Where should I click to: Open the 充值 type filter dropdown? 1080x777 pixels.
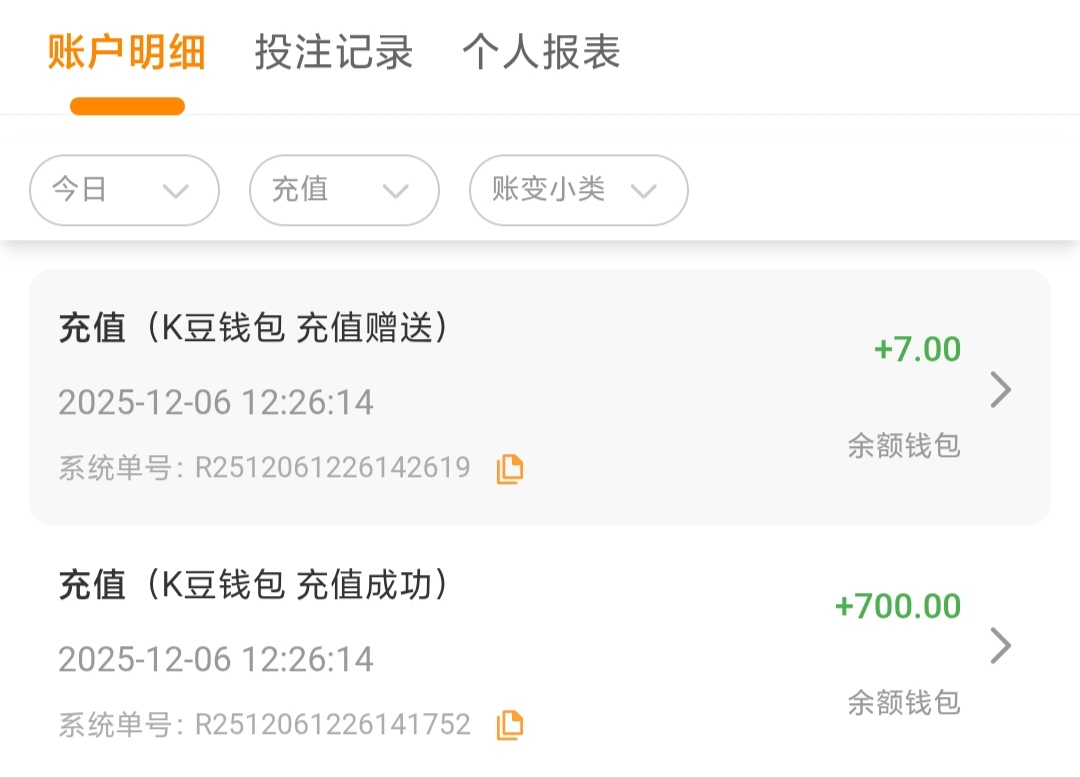tap(343, 190)
